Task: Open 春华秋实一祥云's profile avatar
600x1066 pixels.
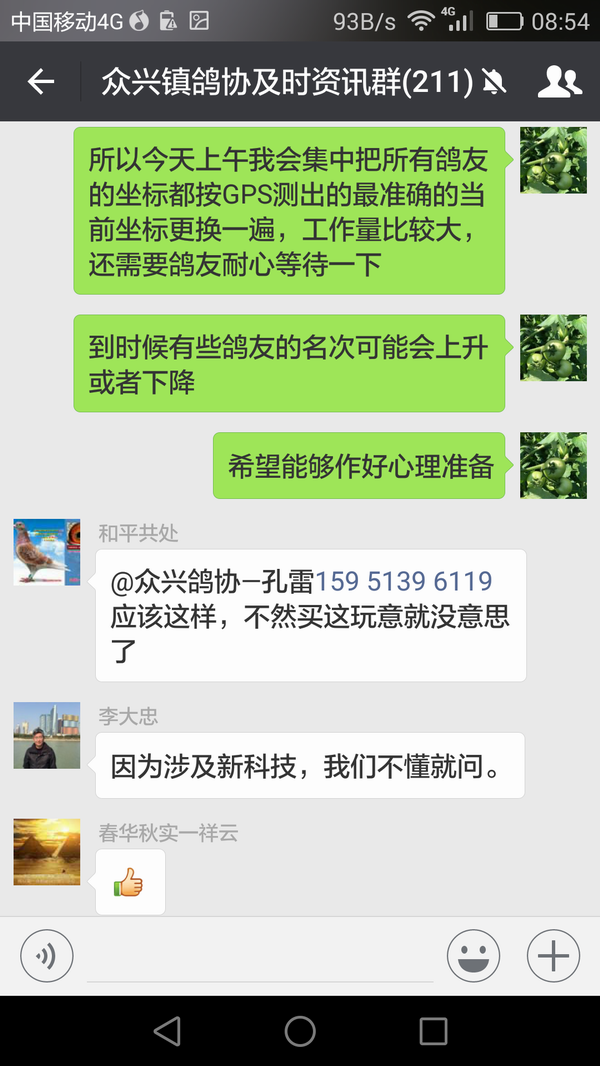Action: 46,852
